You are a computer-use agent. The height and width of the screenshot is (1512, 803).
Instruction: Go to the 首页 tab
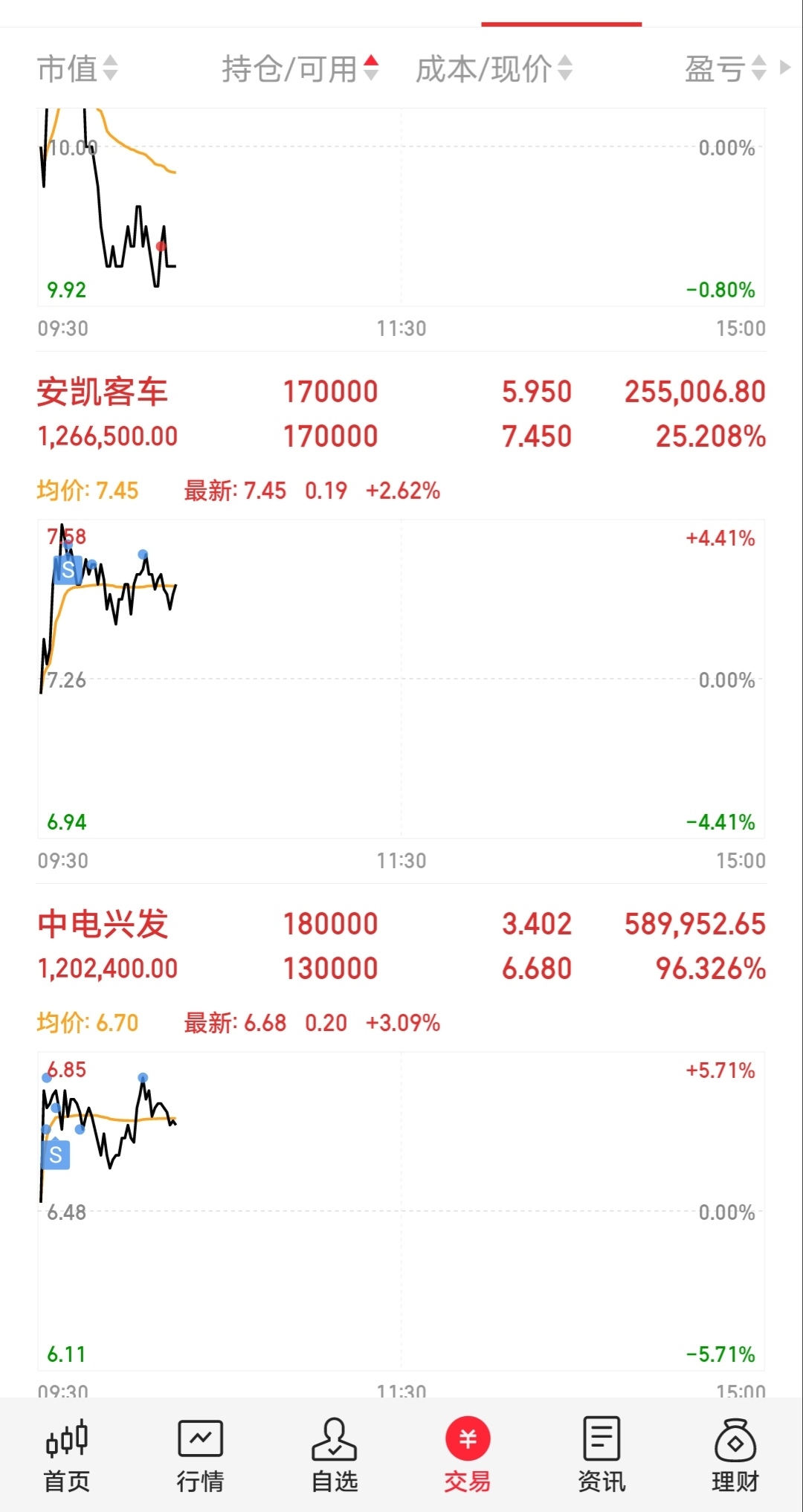67,1455
